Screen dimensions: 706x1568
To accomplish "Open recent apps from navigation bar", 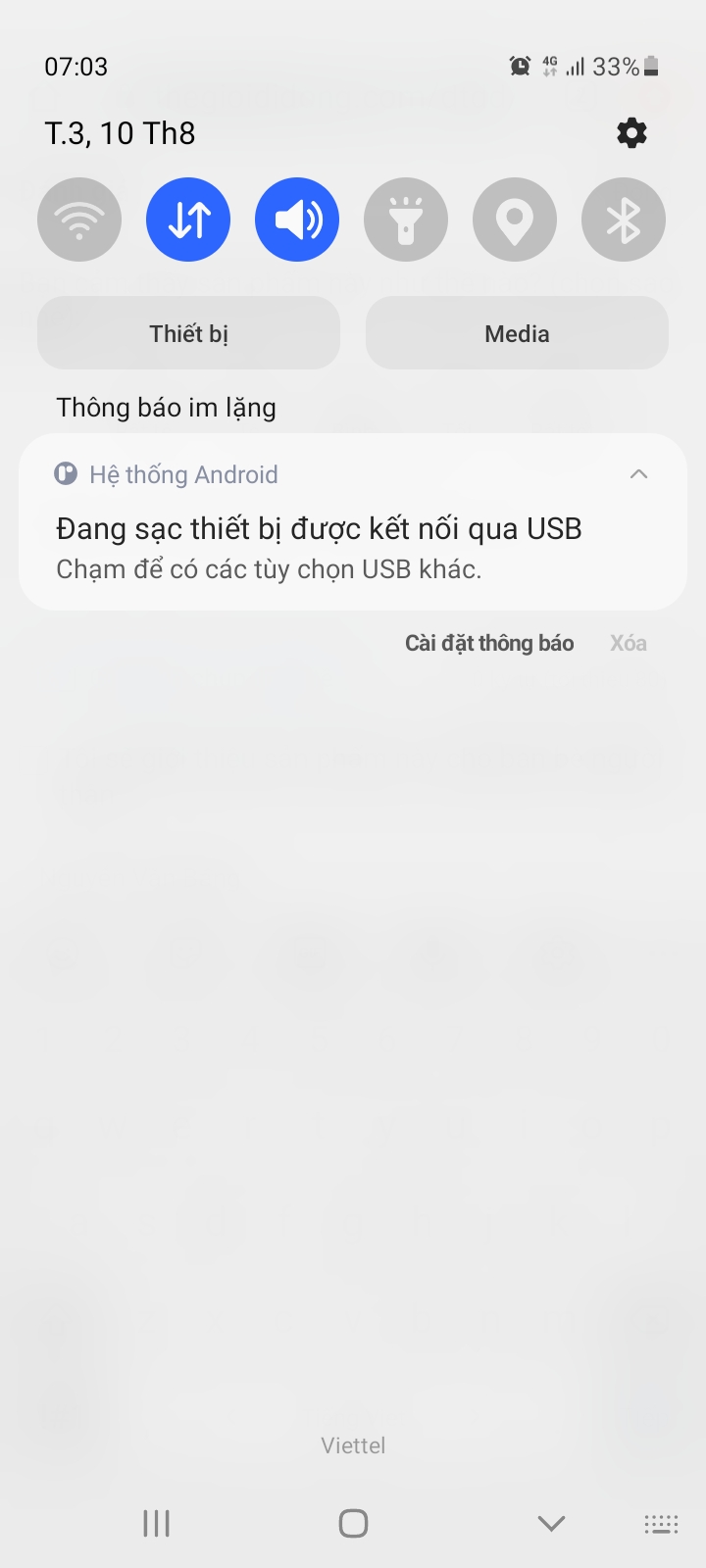I will [157, 1523].
